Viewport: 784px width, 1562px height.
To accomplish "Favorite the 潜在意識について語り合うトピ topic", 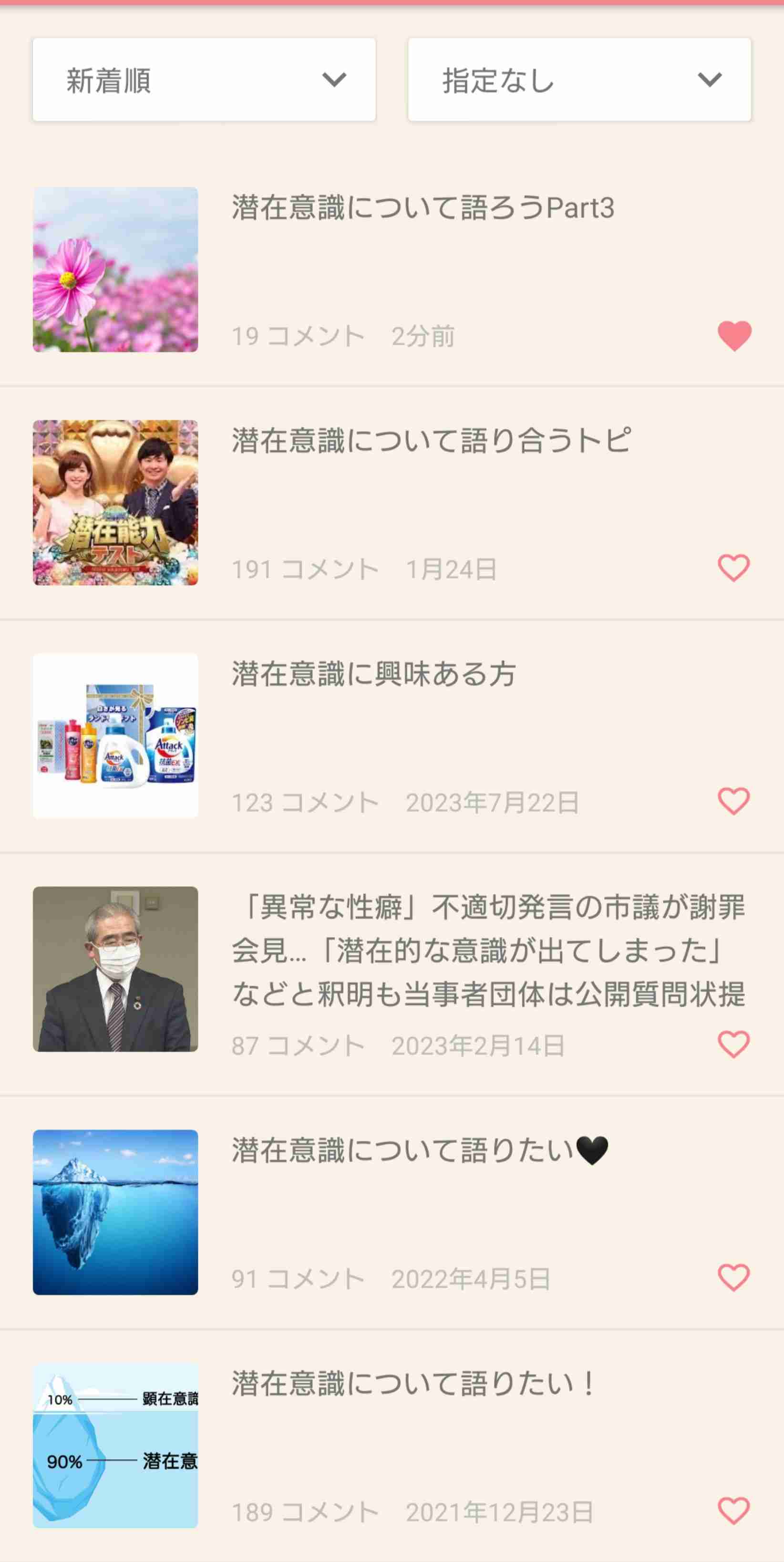I will point(733,568).
